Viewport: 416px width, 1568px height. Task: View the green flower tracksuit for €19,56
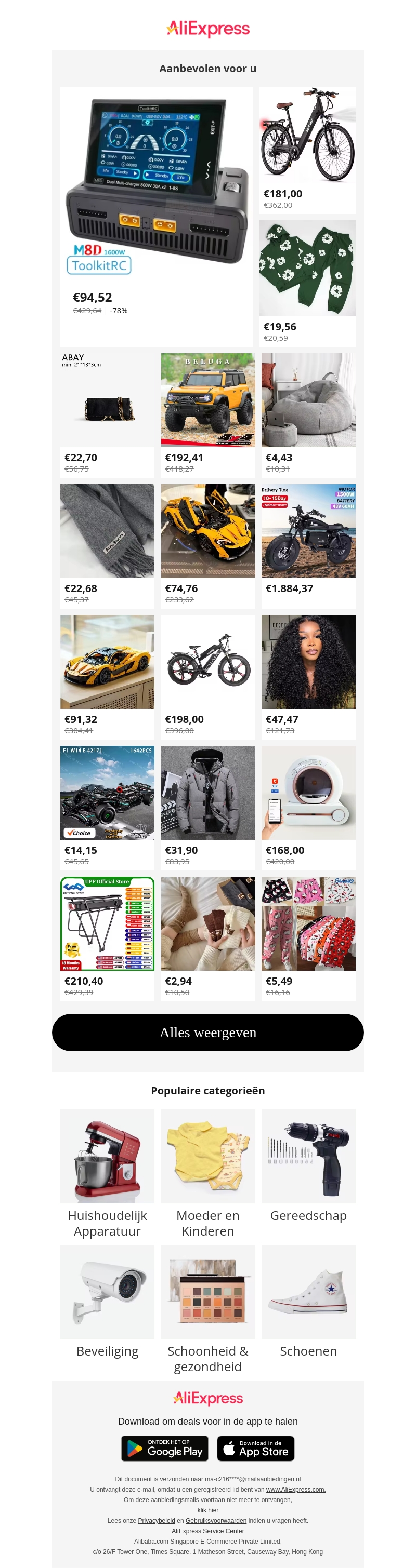pos(308,269)
